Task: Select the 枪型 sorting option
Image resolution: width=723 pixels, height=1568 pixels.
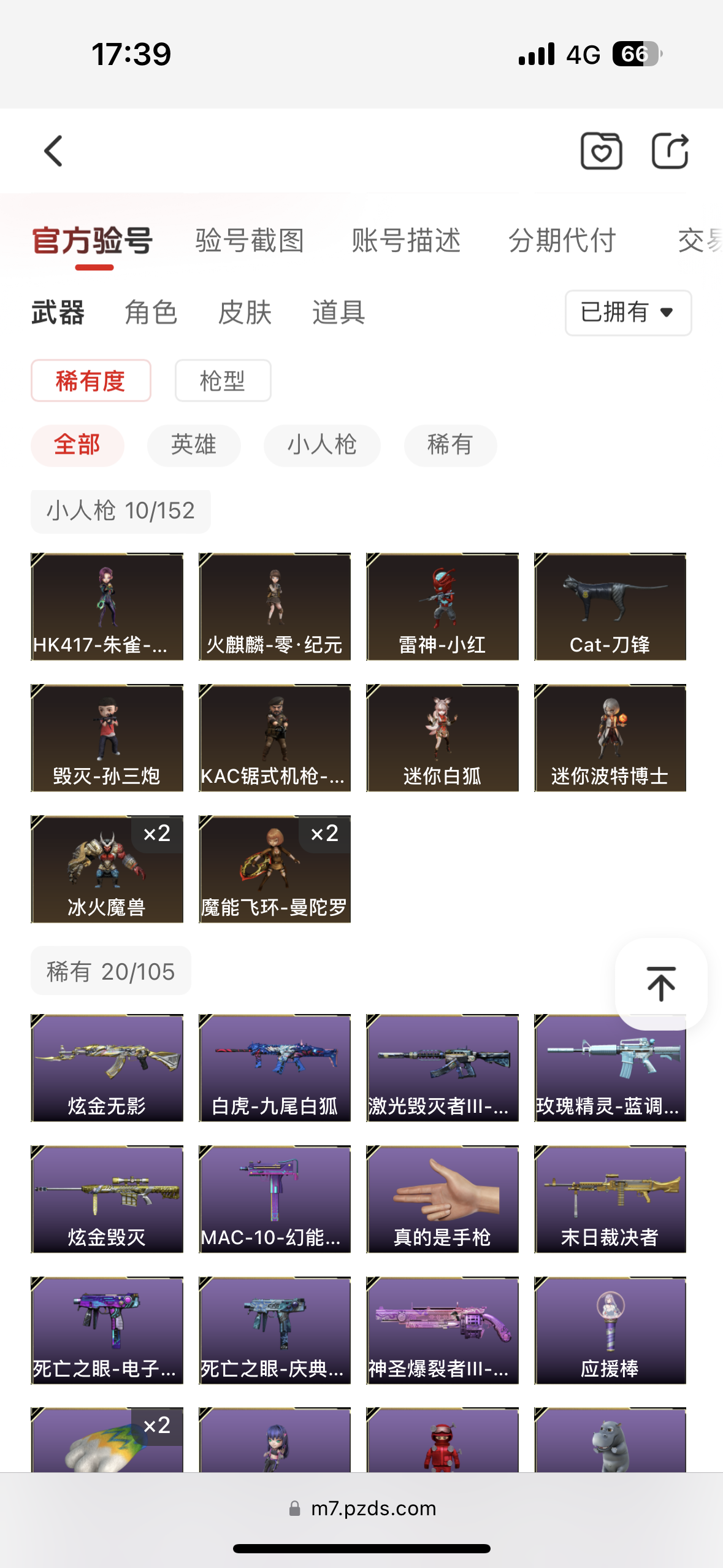Action: [x=223, y=381]
